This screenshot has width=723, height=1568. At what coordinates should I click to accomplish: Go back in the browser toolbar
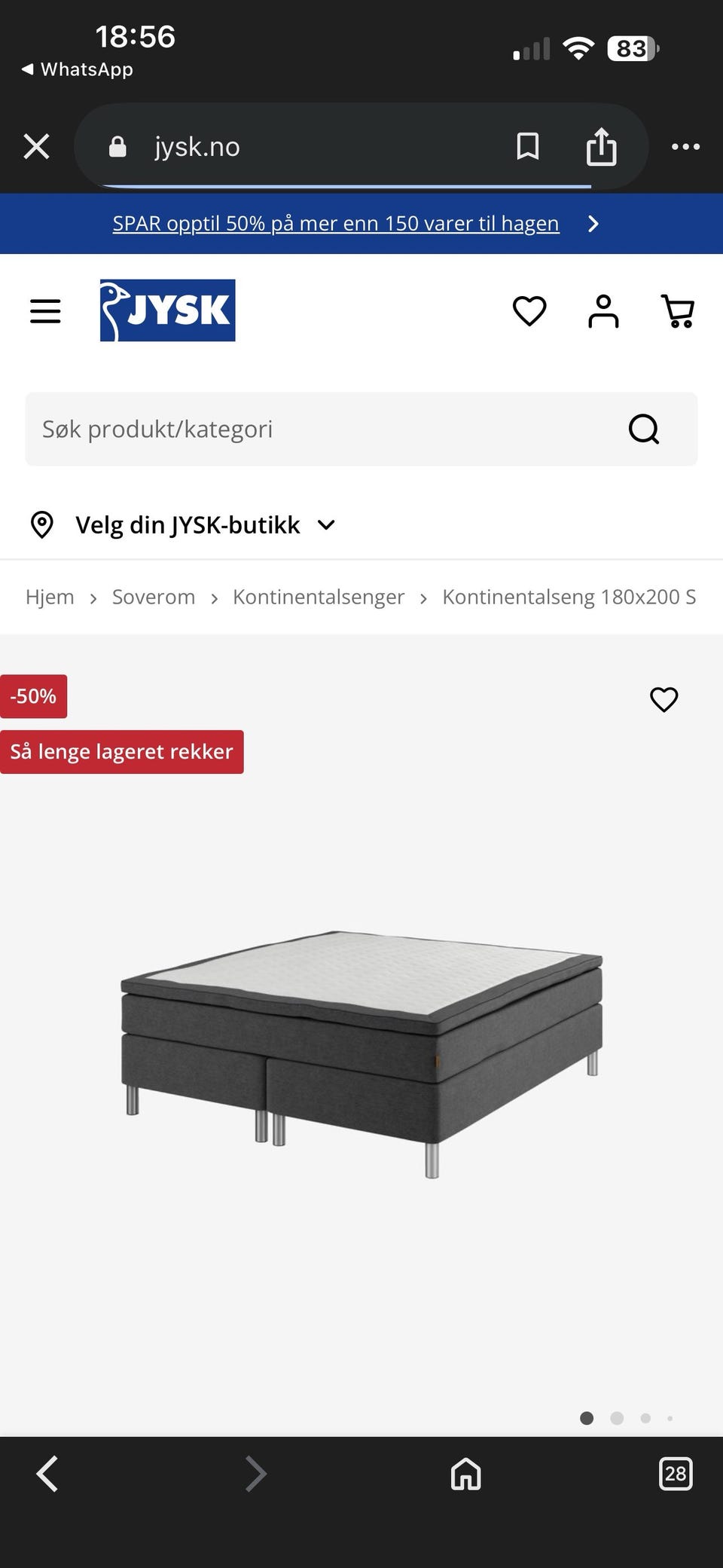coord(47,1473)
